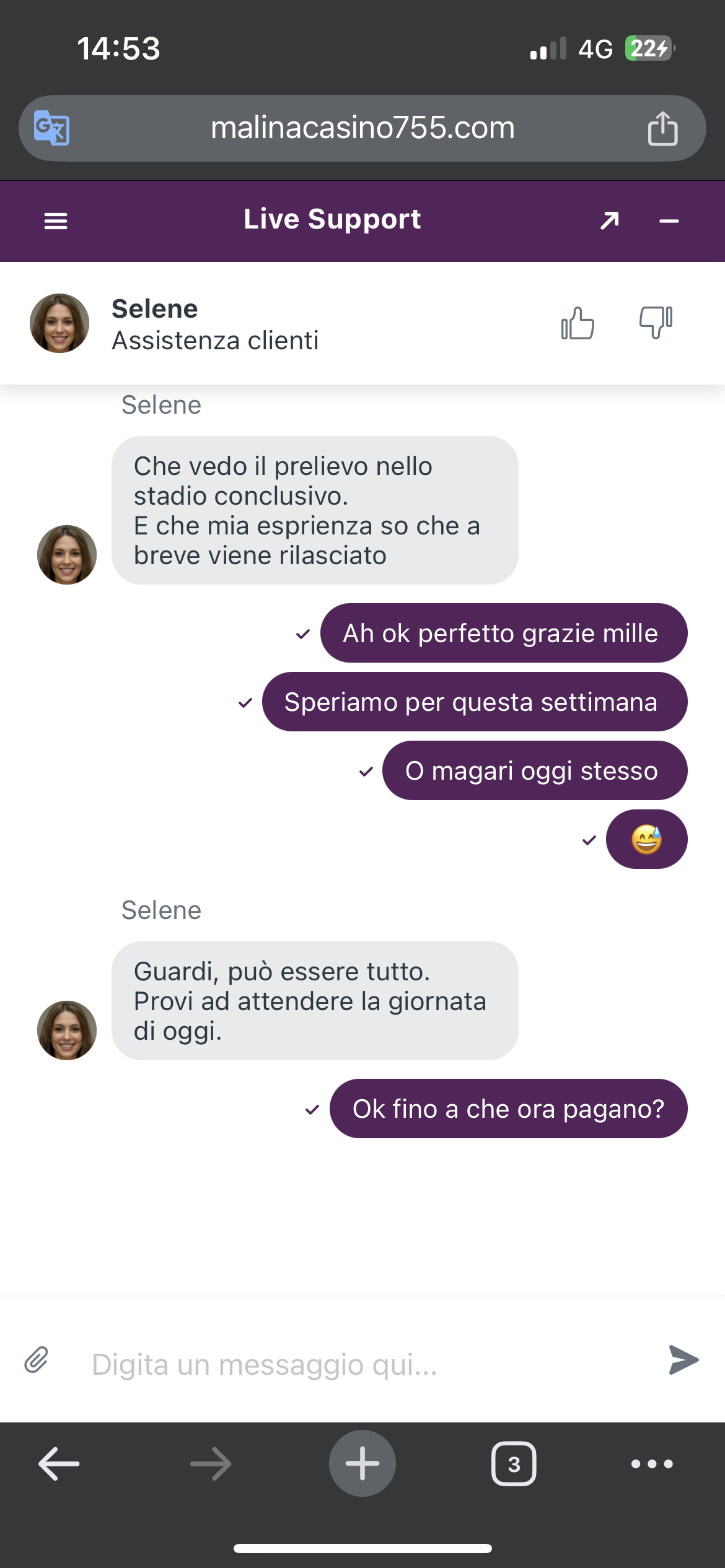Open a new browser tab
The width and height of the screenshot is (725, 1568).
click(x=362, y=1464)
